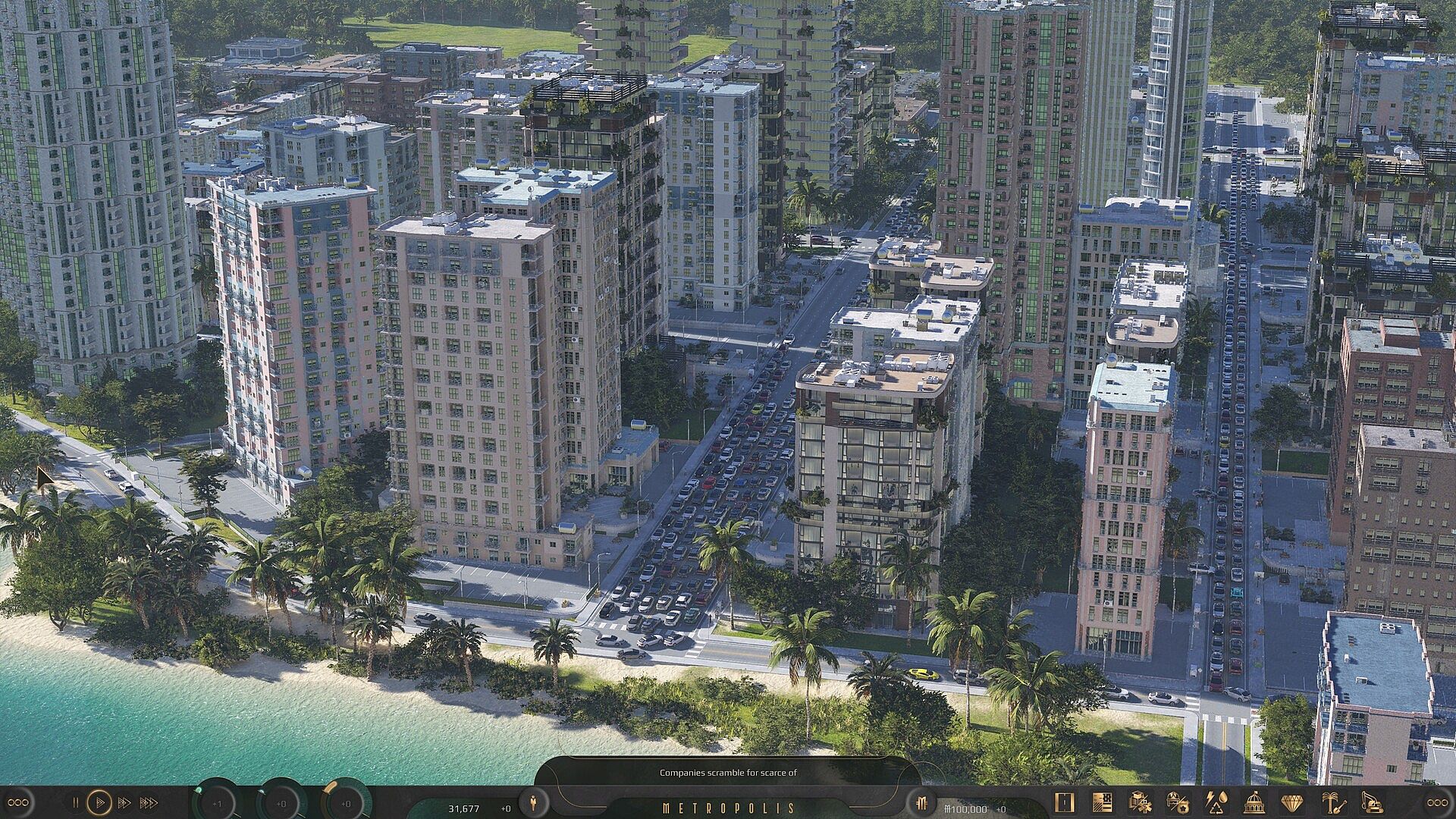This screenshot has height=819, width=1456.
Task: Open education and healthcare services
Action: [1140, 802]
